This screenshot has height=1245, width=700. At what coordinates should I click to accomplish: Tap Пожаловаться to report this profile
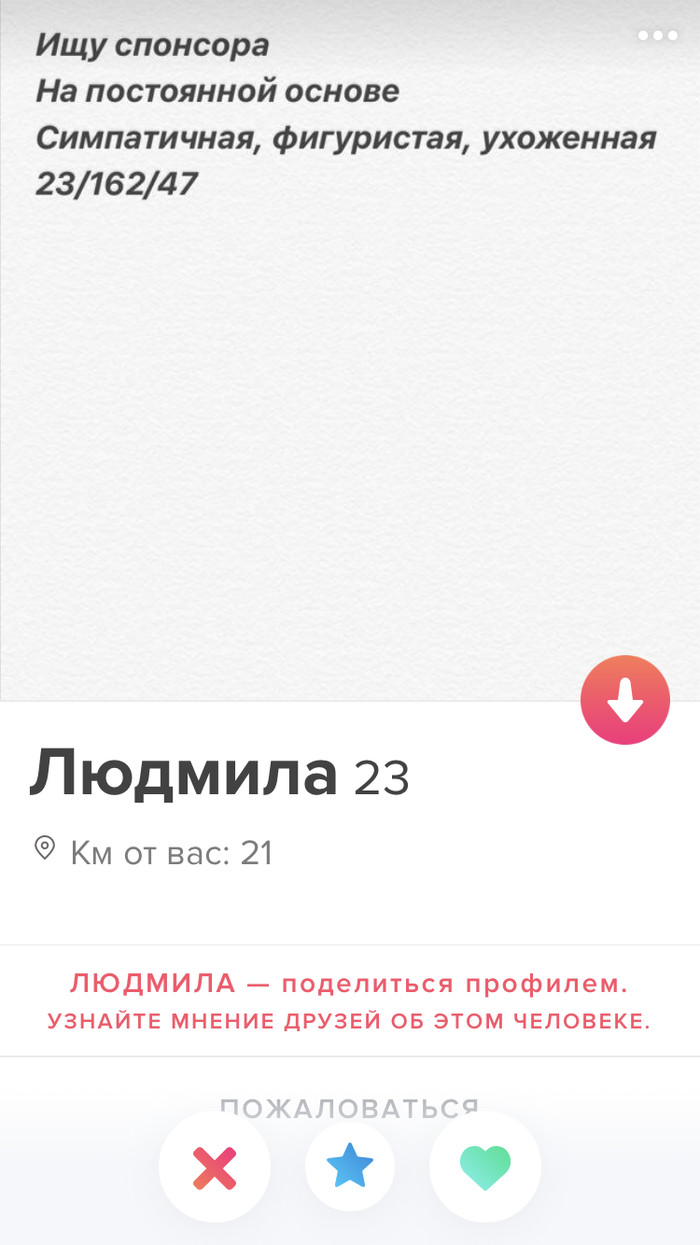[x=349, y=1105]
